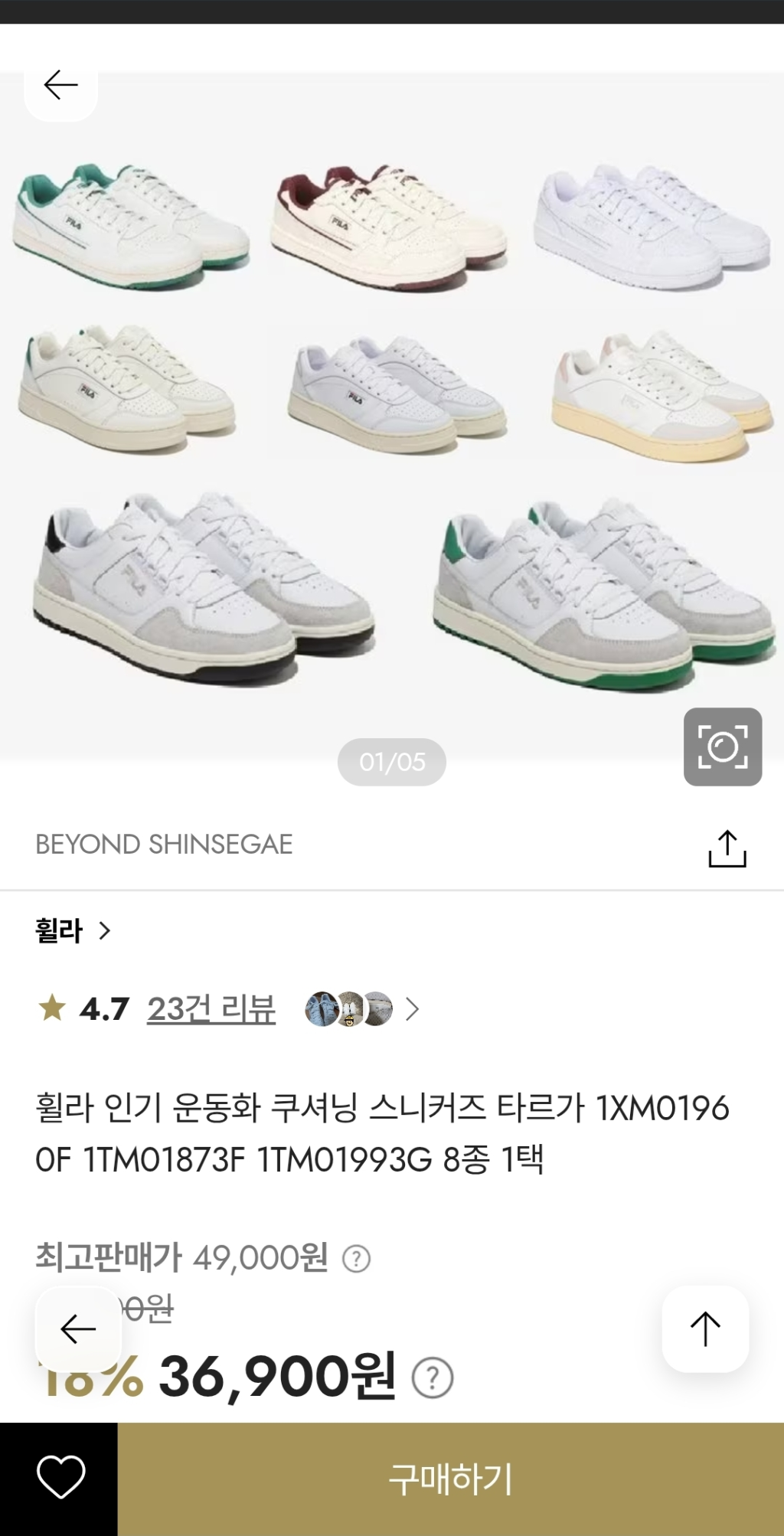Open the 휠라 brand page via its chevron
This screenshot has height=1536, width=784.
tap(104, 931)
